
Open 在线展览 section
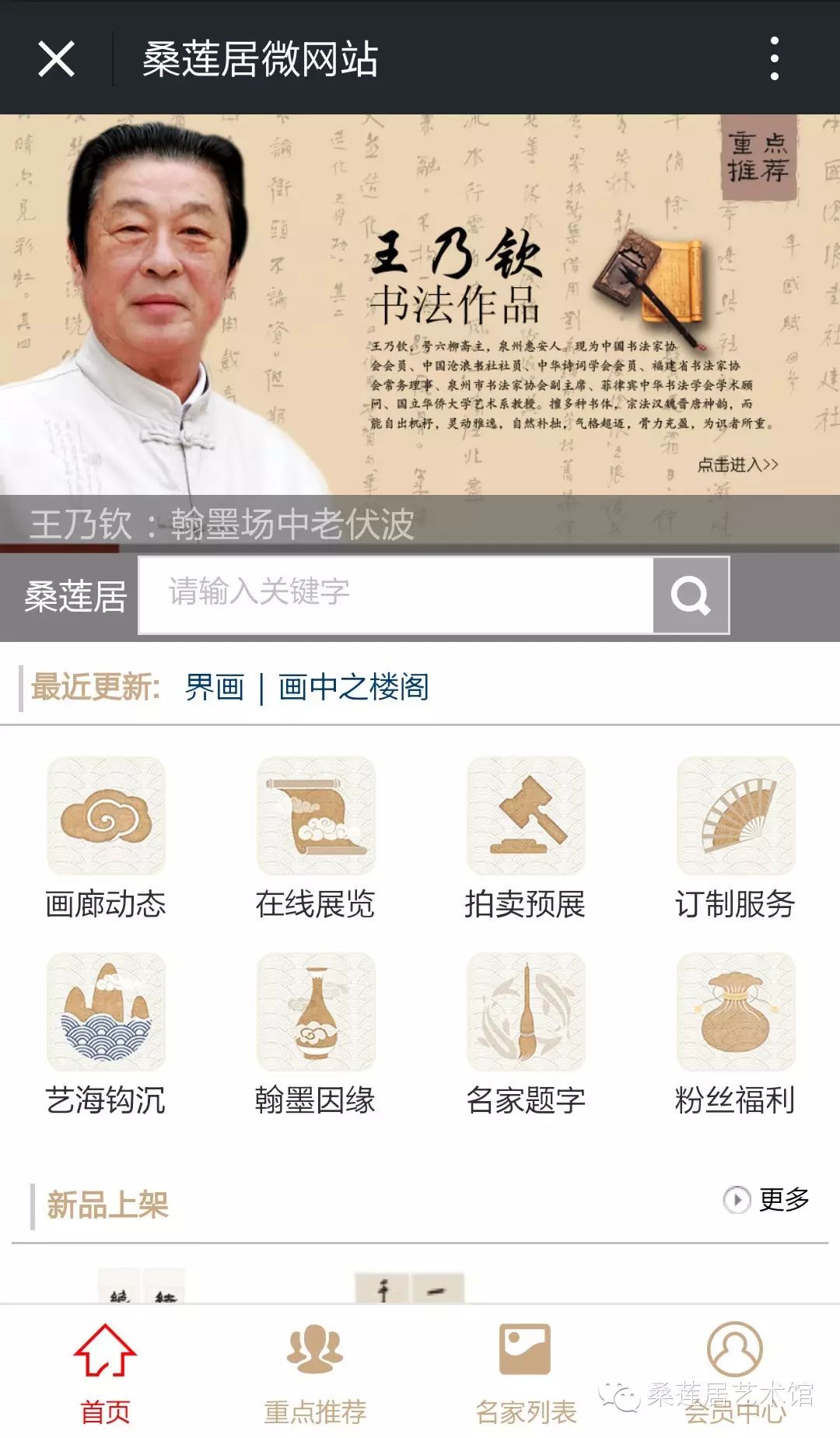click(316, 839)
